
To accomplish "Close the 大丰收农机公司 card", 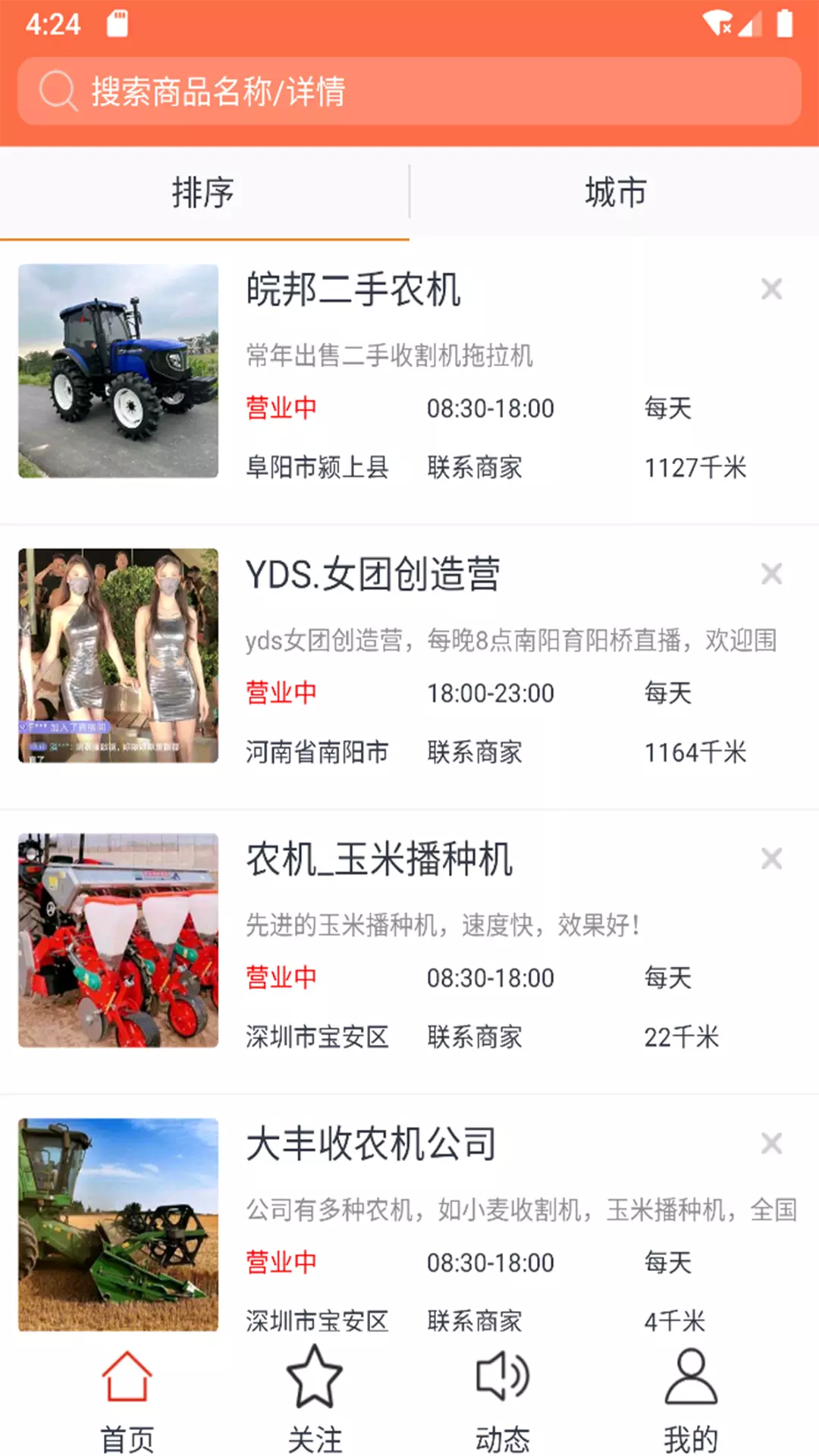I will [x=771, y=1144].
